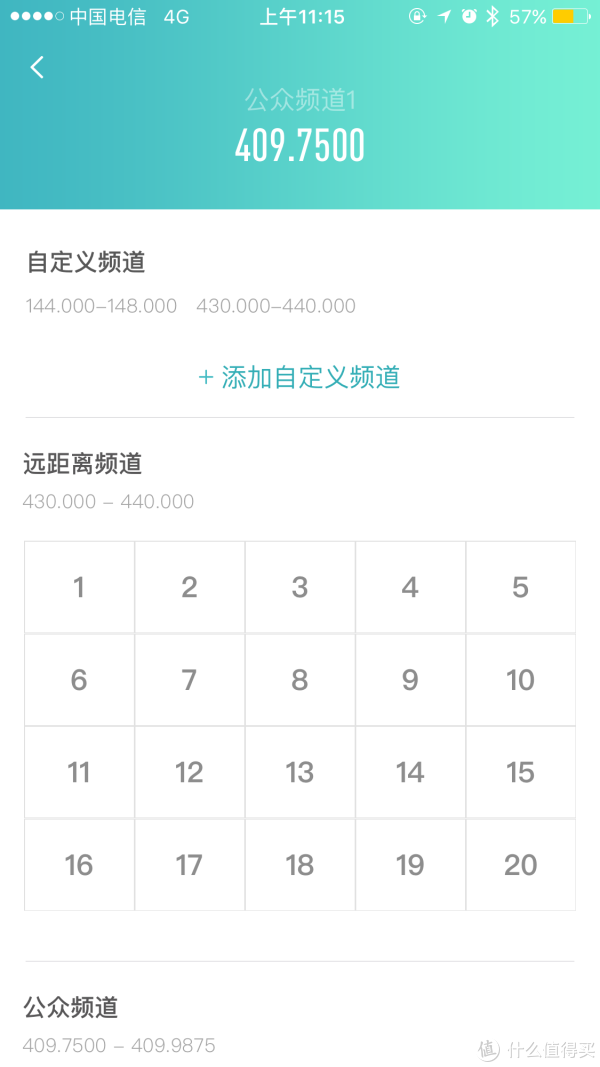The height and width of the screenshot is (1067, 600).
Task: Pick channel 7 from the grid
Action: coord(190,680)
